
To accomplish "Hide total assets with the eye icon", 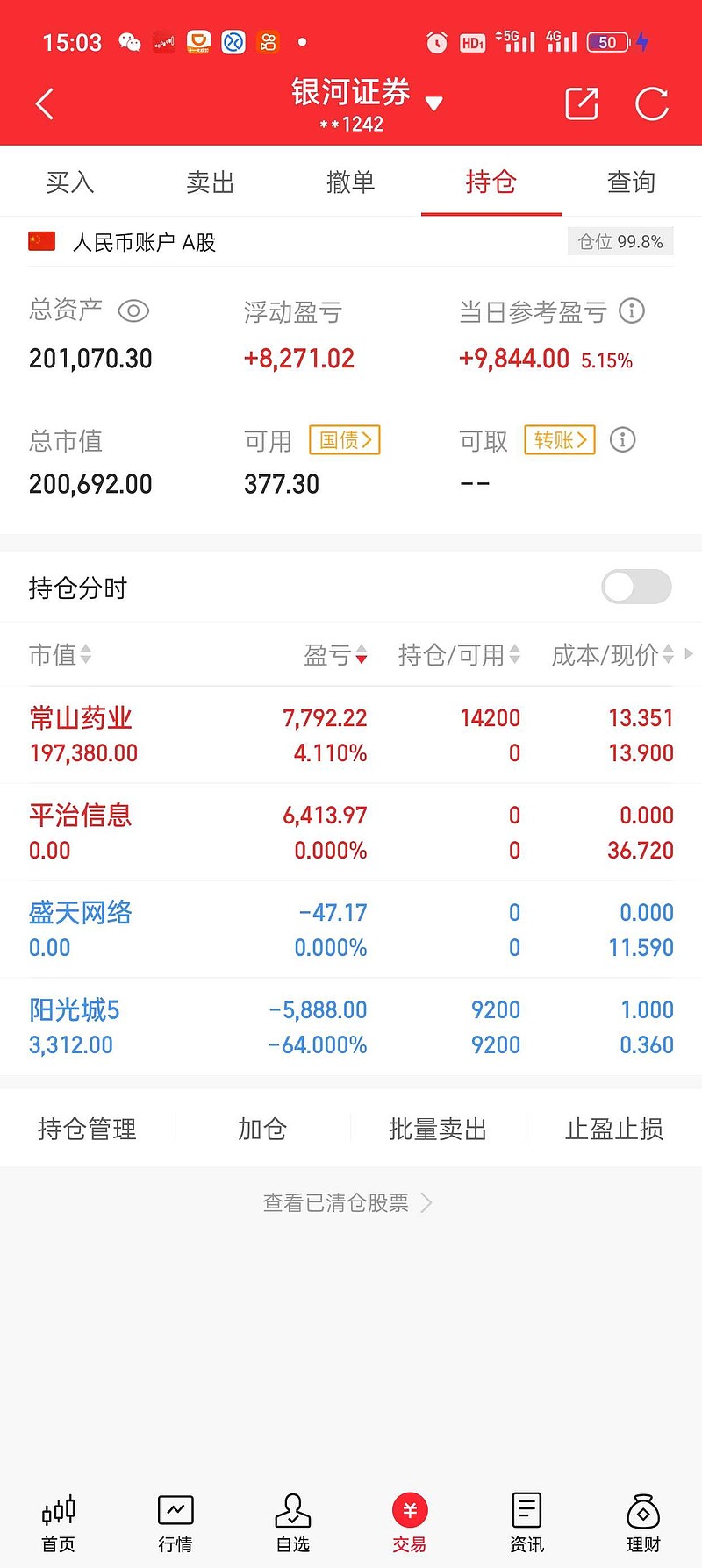I will pos(133,311).
